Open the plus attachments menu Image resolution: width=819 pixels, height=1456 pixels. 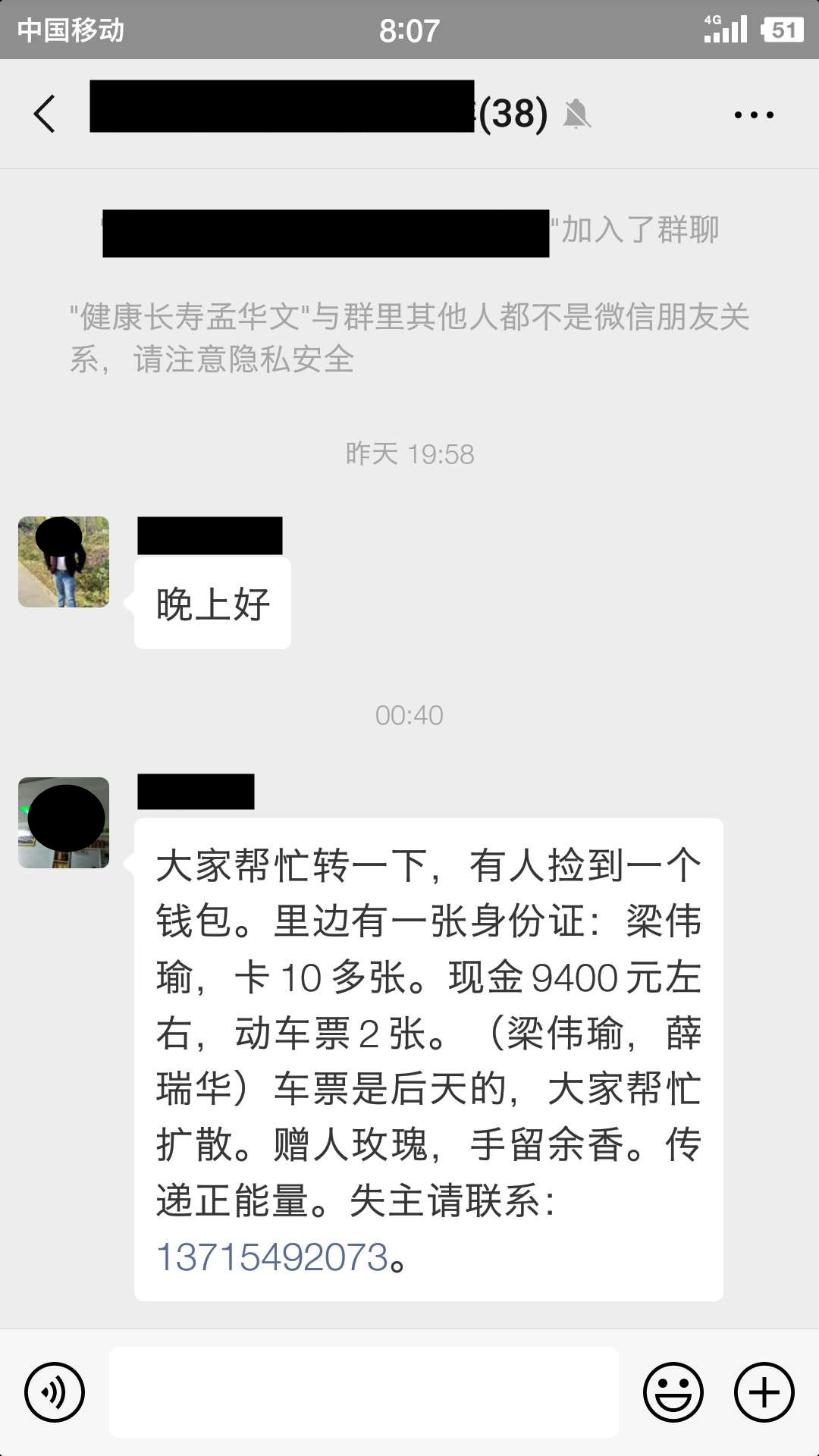pos(764,1392)
